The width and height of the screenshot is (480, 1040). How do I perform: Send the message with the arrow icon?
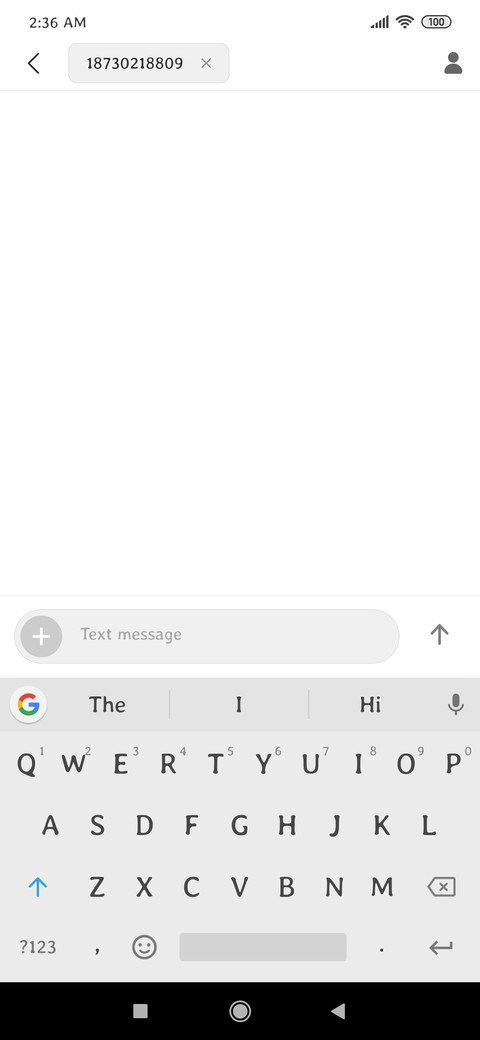pyautogui.click(x=439, y=635)
